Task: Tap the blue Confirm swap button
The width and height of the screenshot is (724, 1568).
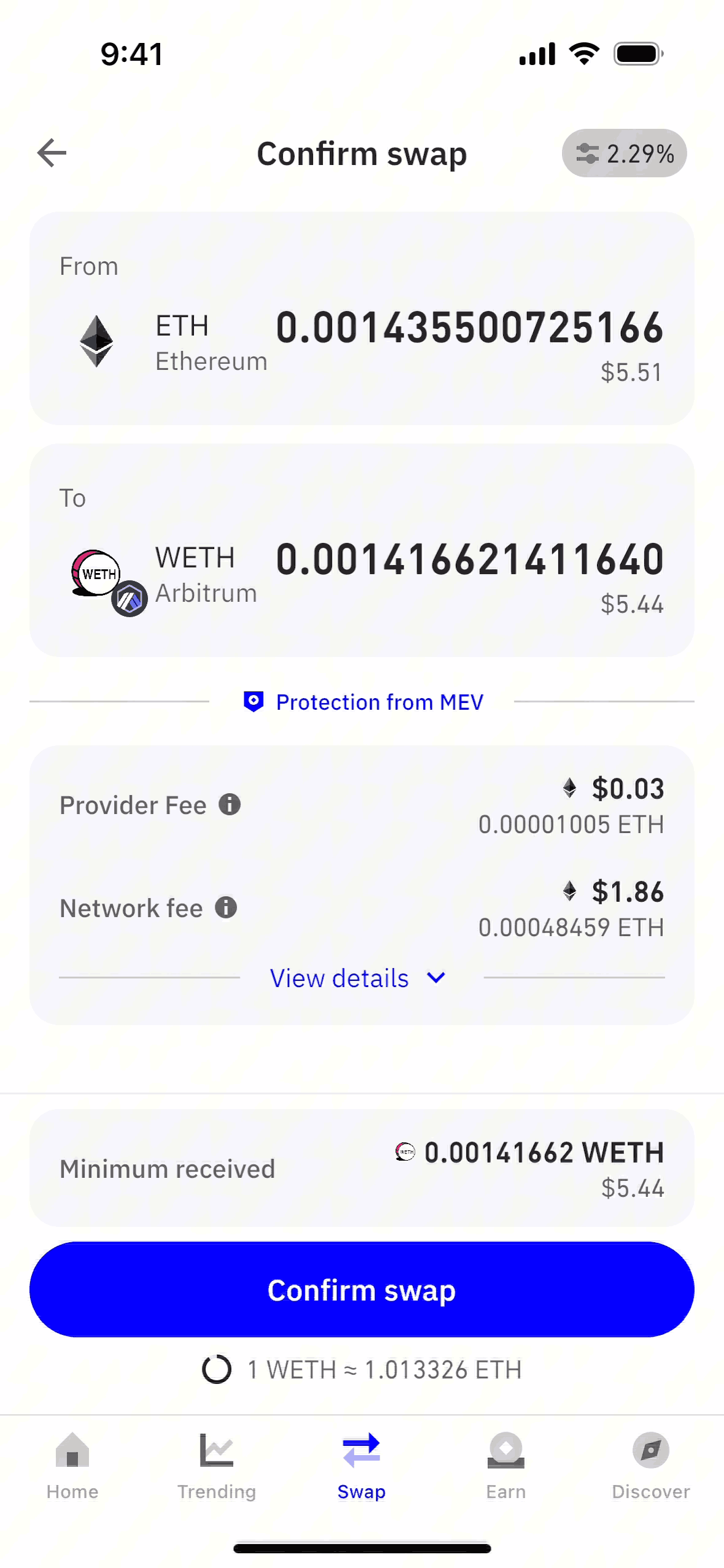Action: [x=361, y=1289]
